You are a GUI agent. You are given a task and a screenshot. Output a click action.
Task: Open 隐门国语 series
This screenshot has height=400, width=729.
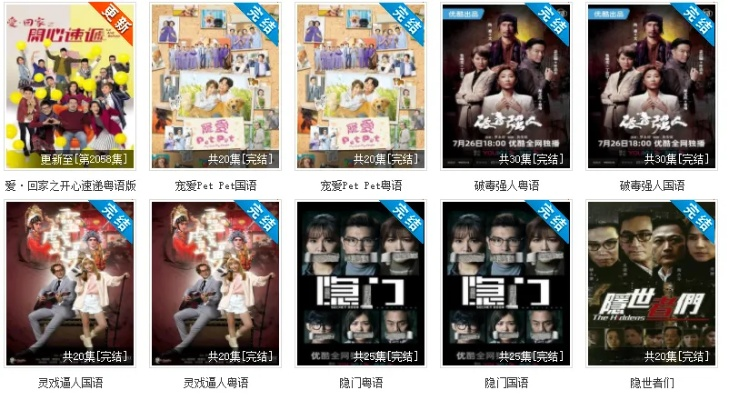[x=506, y=283]
